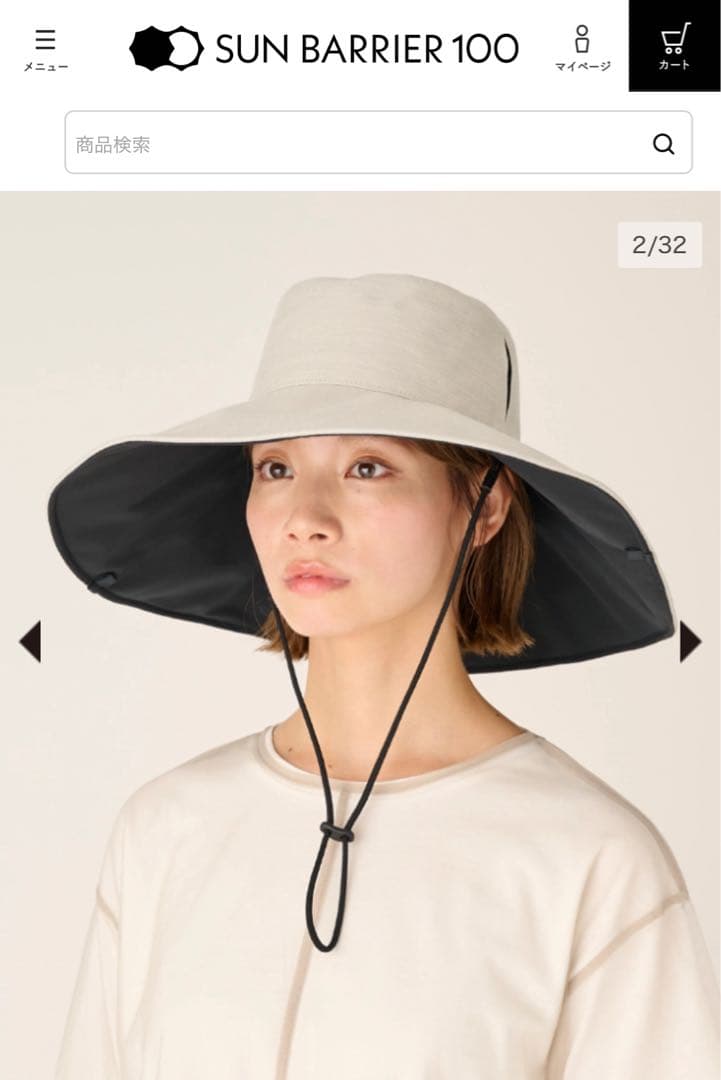Go to the Sun Barrier 100 home page

point(324,48)
